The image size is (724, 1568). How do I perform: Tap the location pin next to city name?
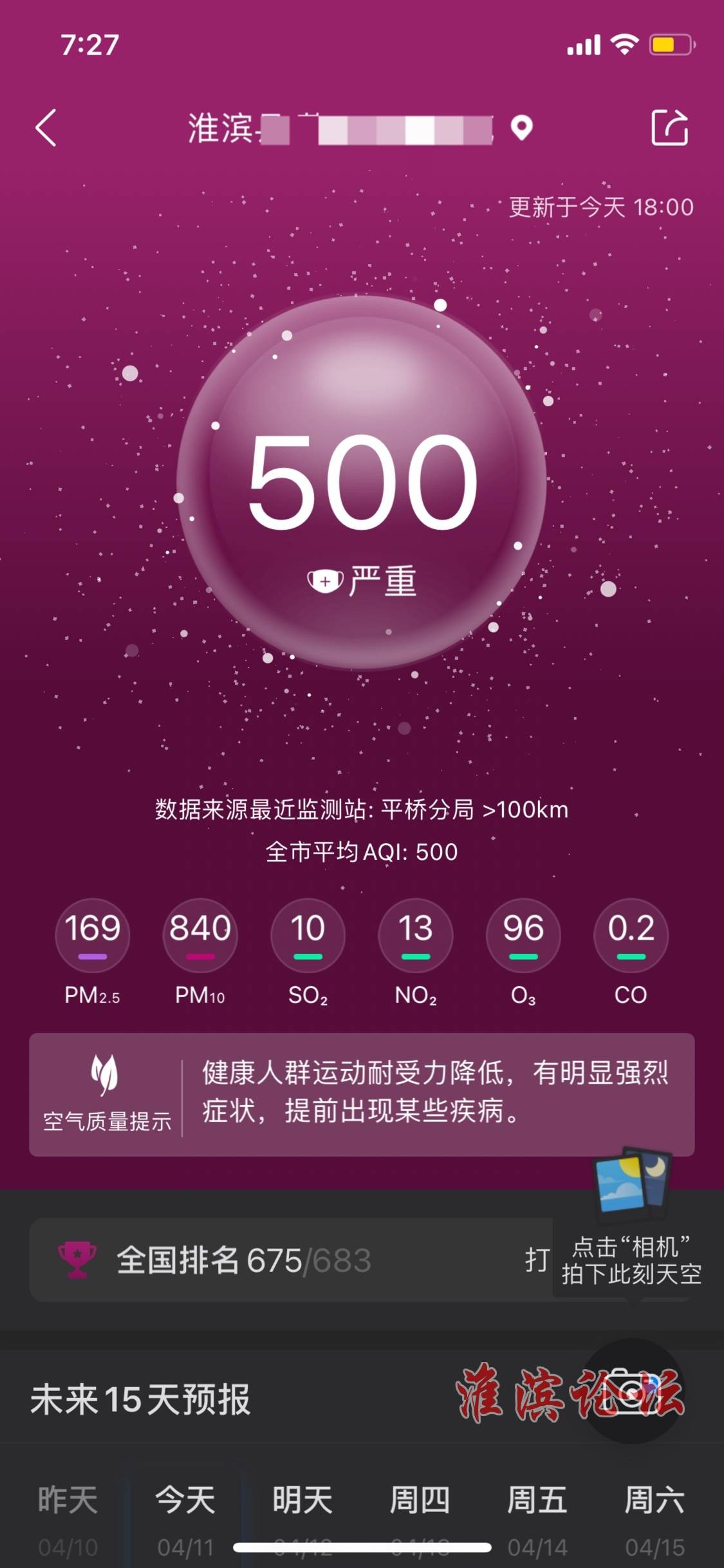pos(521,127)
